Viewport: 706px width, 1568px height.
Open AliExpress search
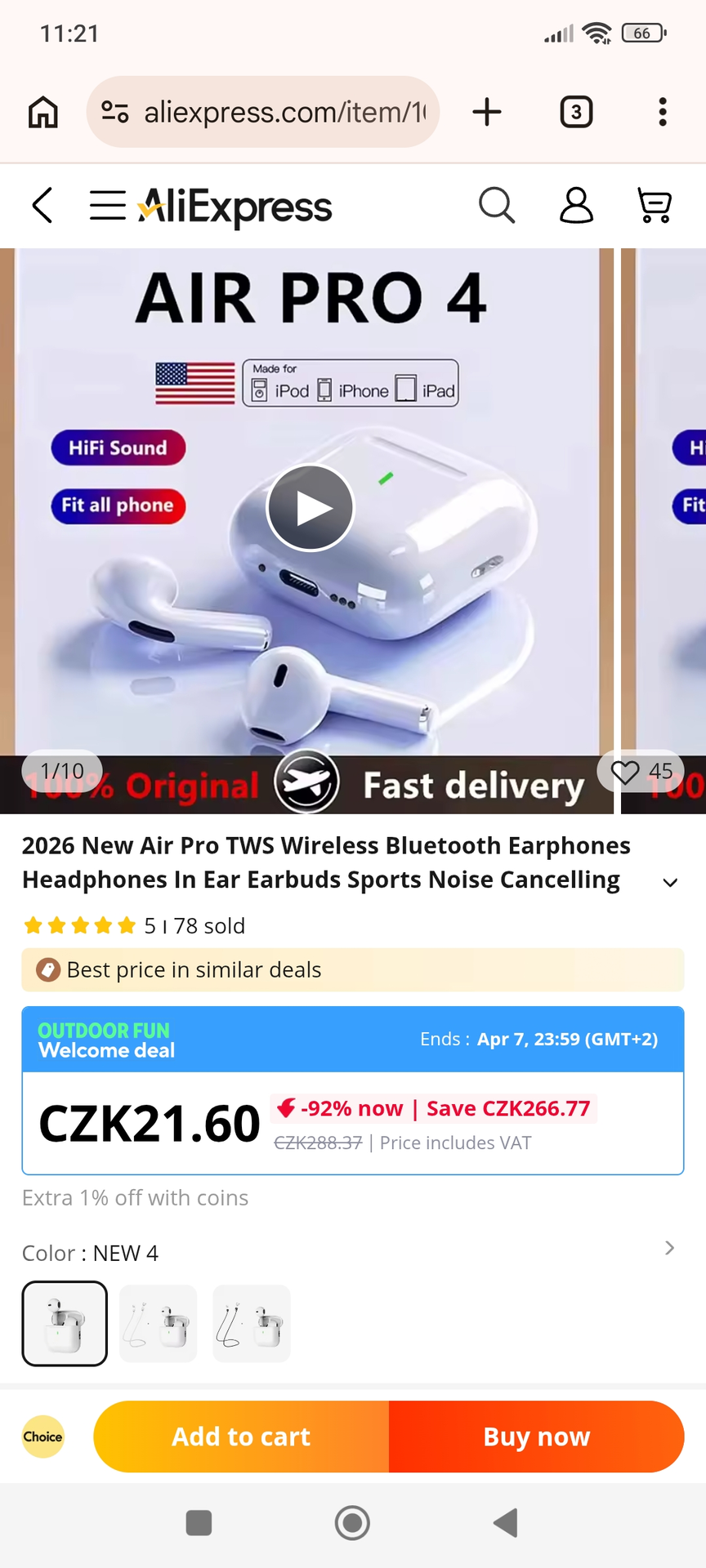496,205
